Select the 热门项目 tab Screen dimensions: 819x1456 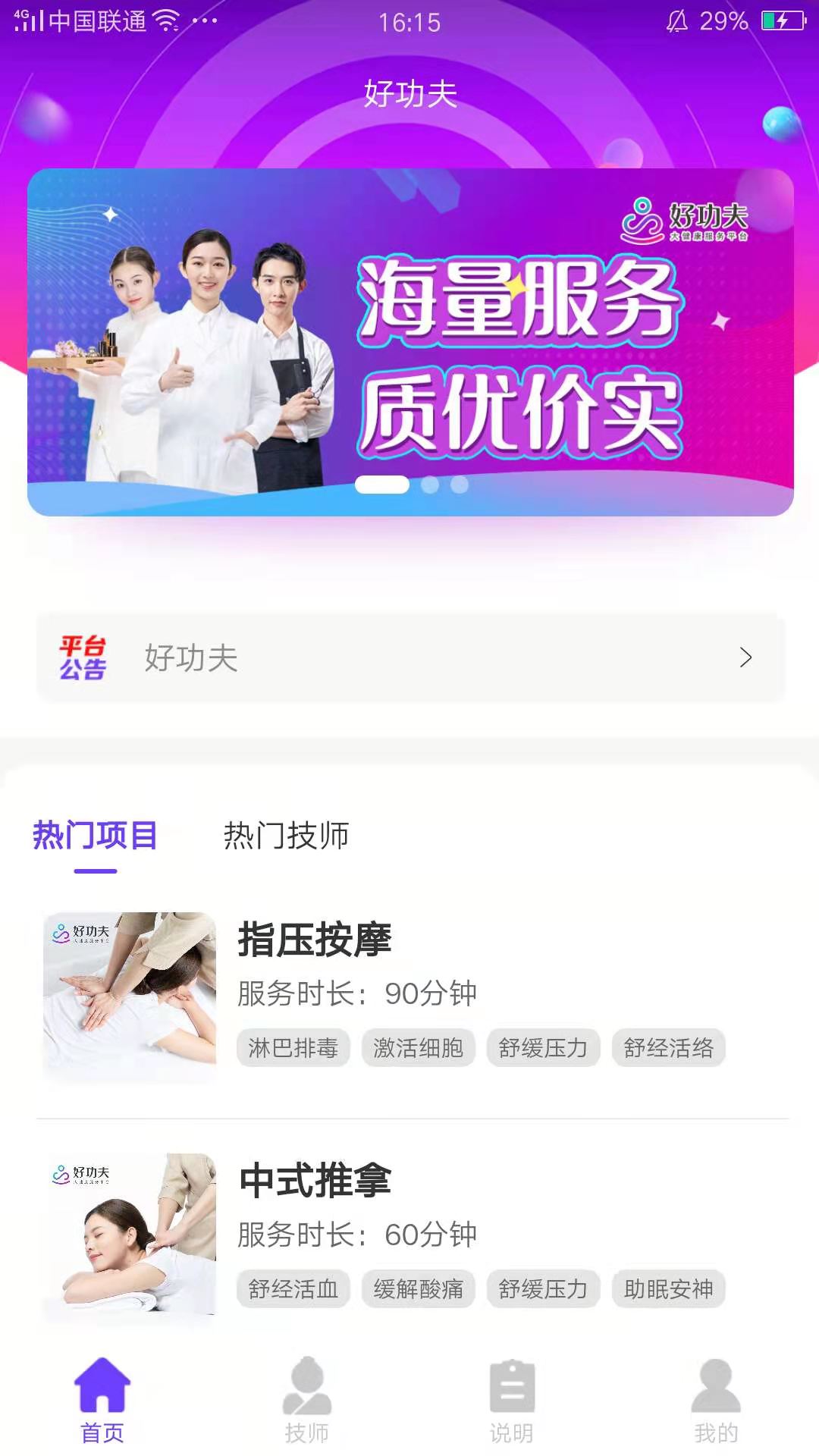point(96,834)
